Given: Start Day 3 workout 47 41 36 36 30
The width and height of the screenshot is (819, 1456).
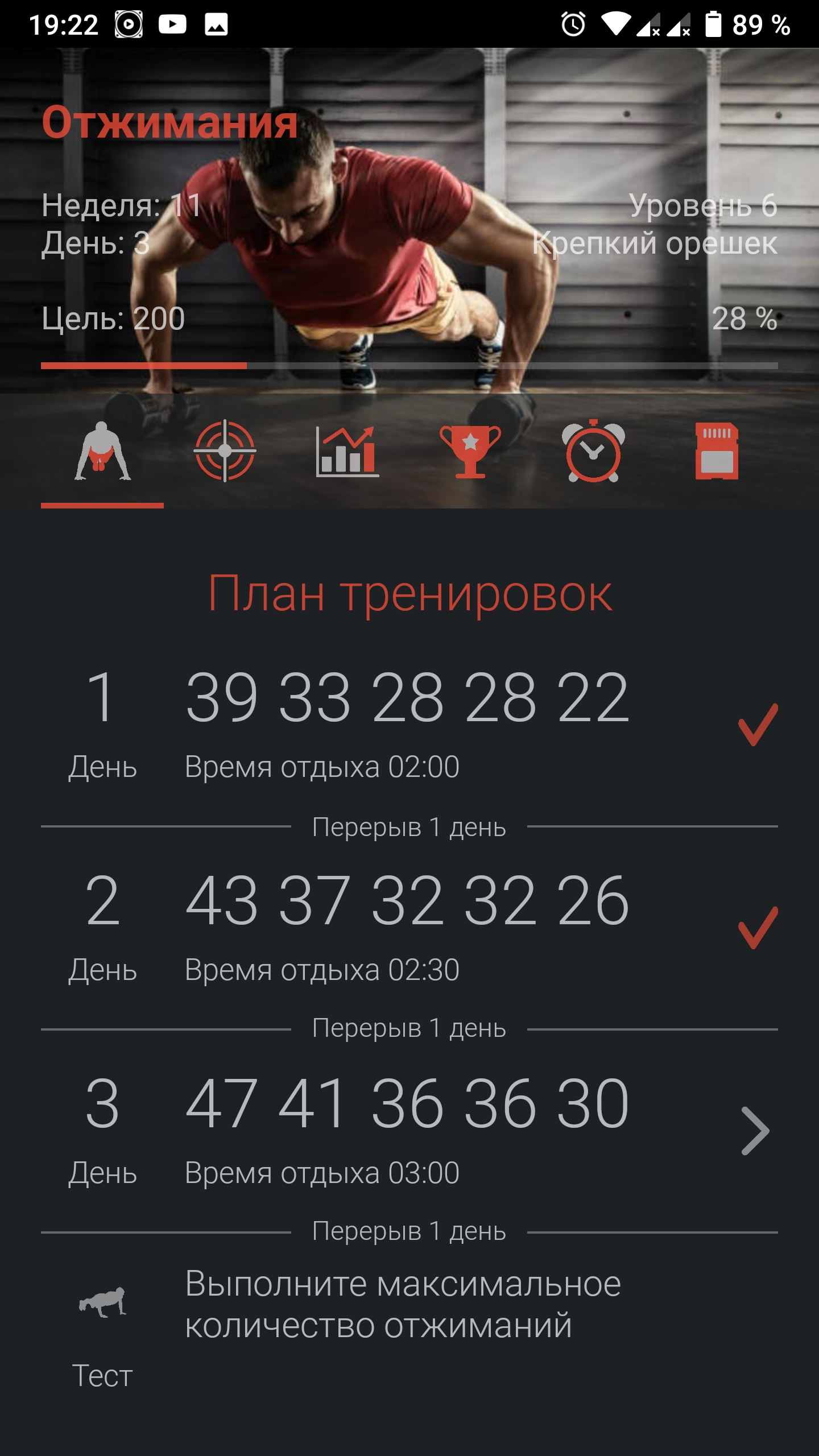Looking at the screenshot, I should 407,1129.
